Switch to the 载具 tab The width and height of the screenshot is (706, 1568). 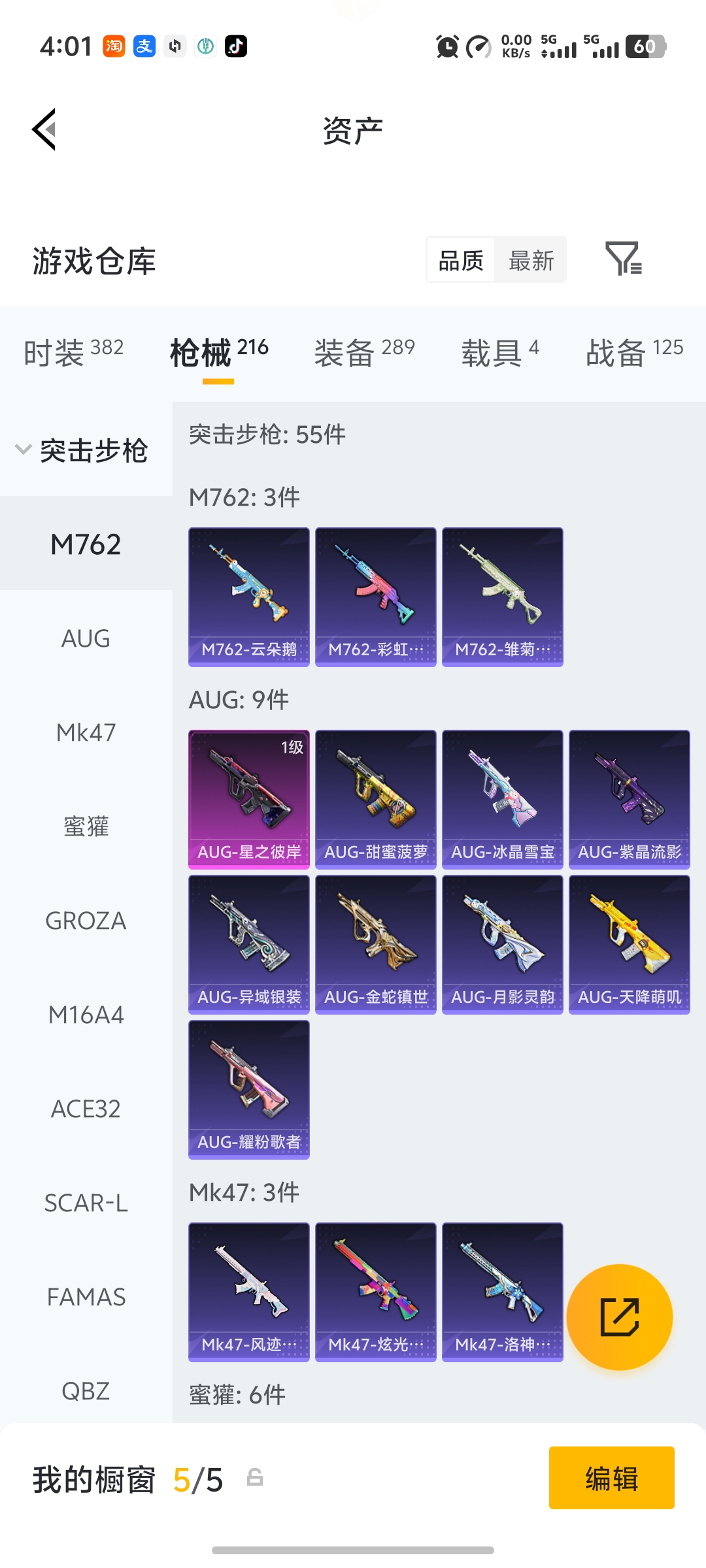(500, 353)
